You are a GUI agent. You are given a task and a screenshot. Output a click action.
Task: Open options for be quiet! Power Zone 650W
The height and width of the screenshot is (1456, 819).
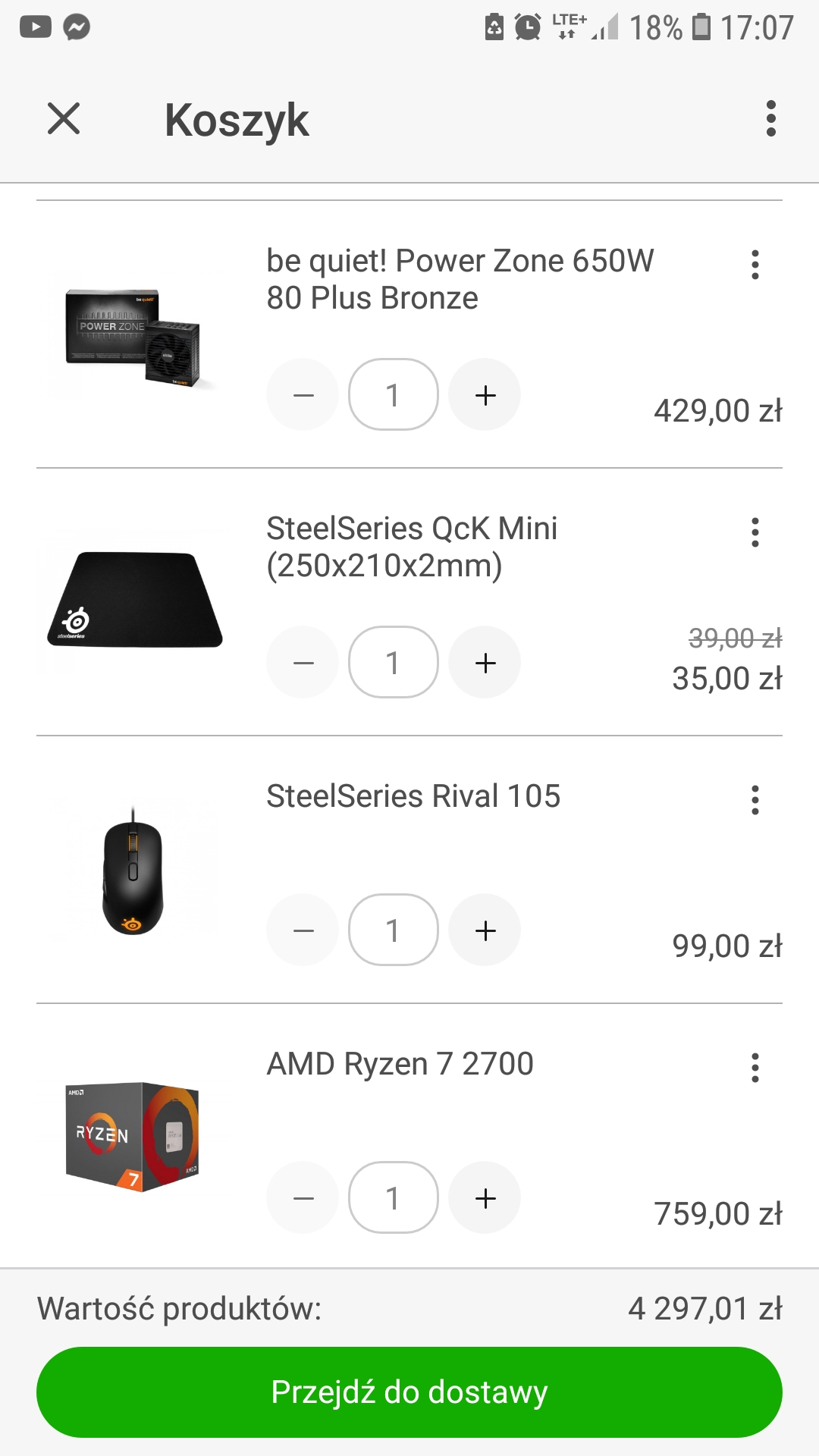755,265
